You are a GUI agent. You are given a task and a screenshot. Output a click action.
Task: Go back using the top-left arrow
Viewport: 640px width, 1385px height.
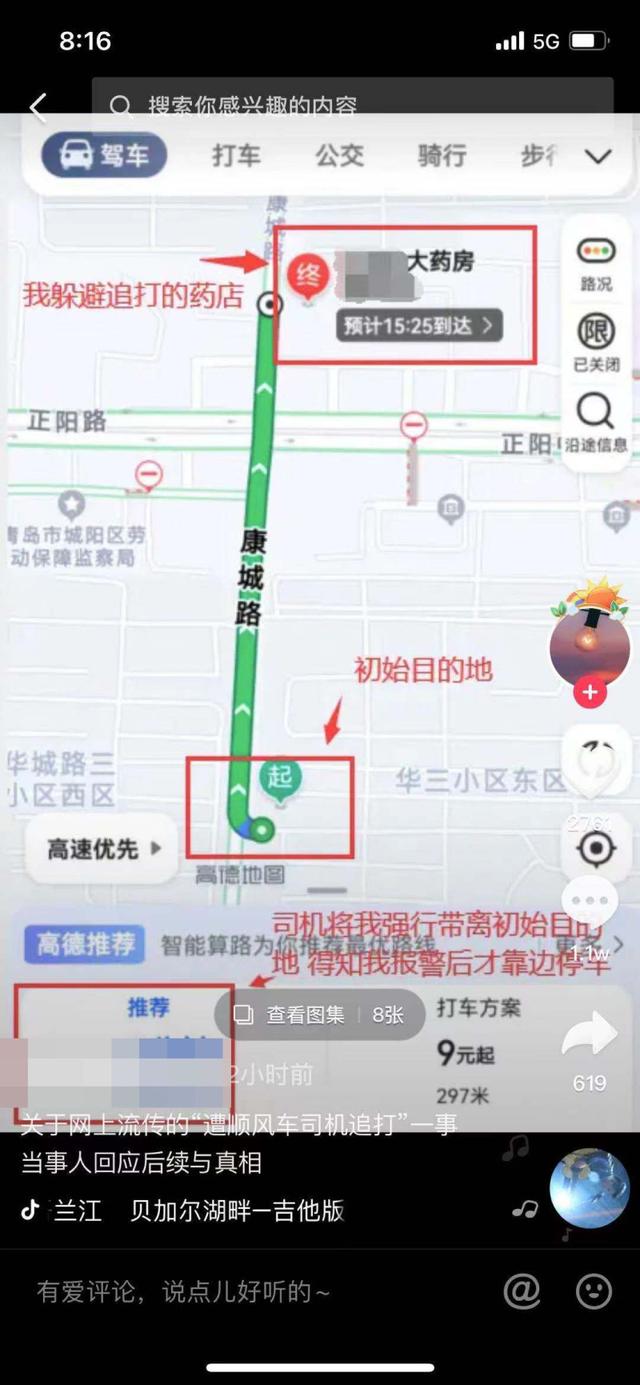38,107
